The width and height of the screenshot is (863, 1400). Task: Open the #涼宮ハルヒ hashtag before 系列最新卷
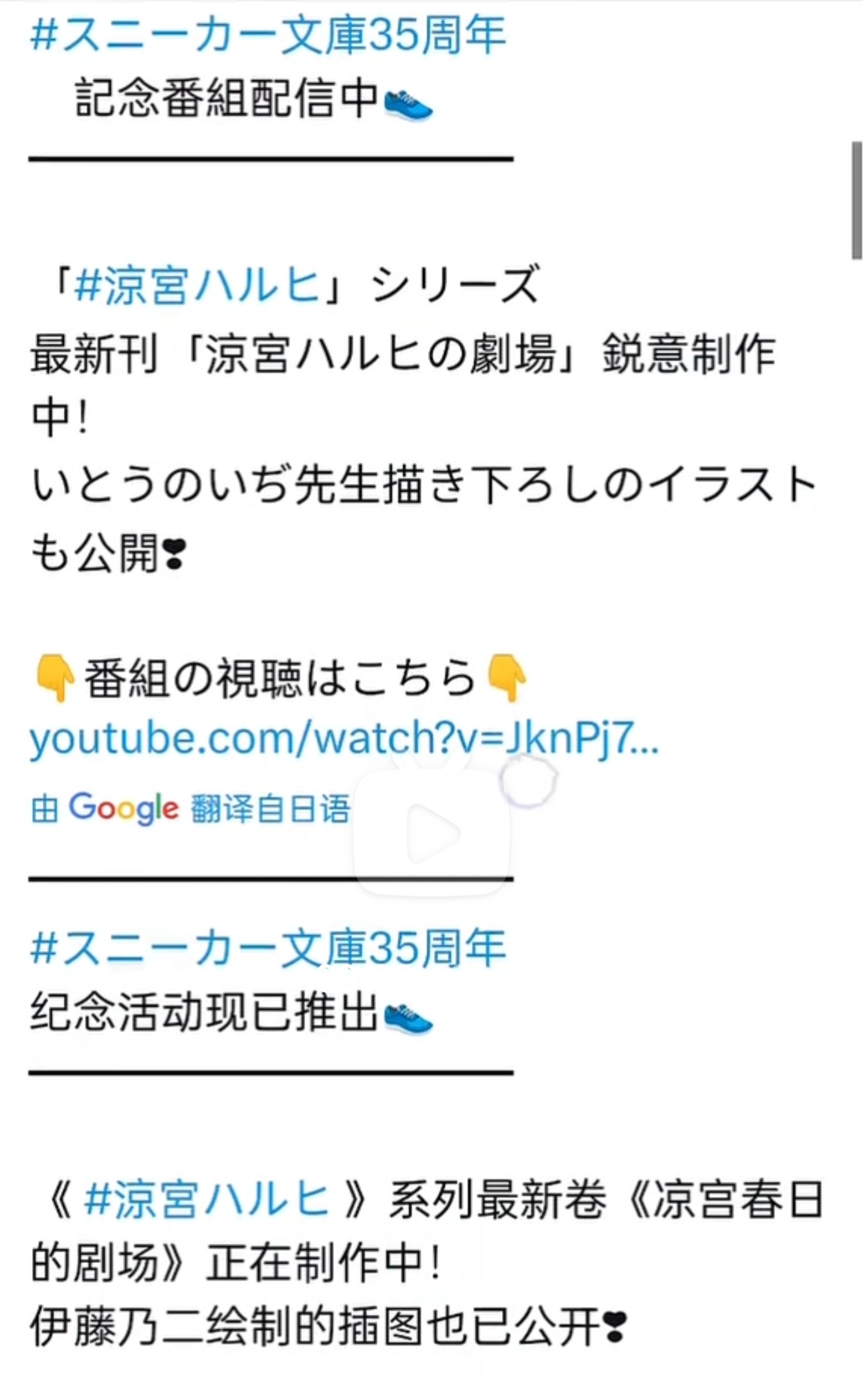pos(206,1199)
